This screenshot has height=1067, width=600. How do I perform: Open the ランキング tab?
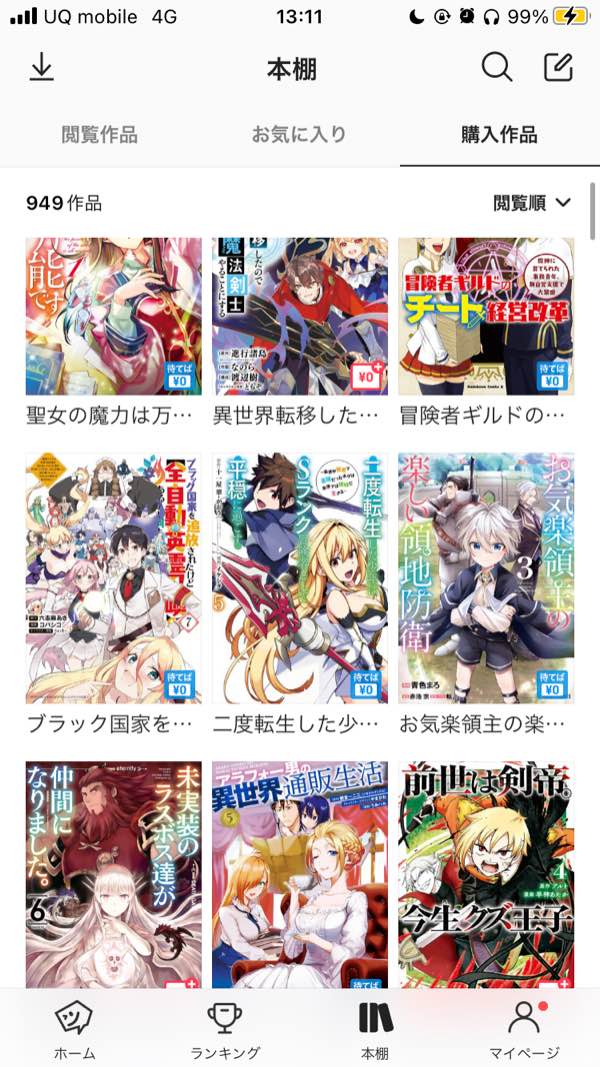[225, 1028]
